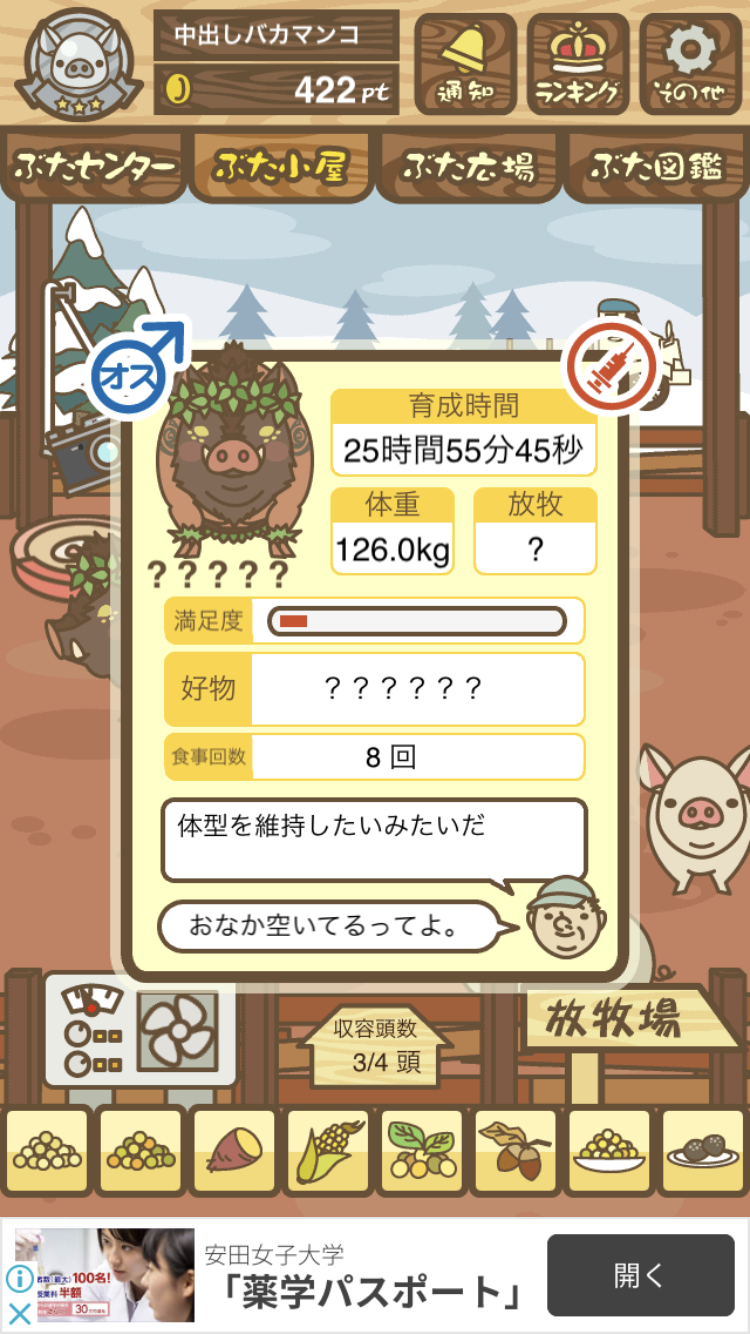
Task: Switch to the ぶた広場 tab
Action: pyautogui.click(x=467, y=167)
